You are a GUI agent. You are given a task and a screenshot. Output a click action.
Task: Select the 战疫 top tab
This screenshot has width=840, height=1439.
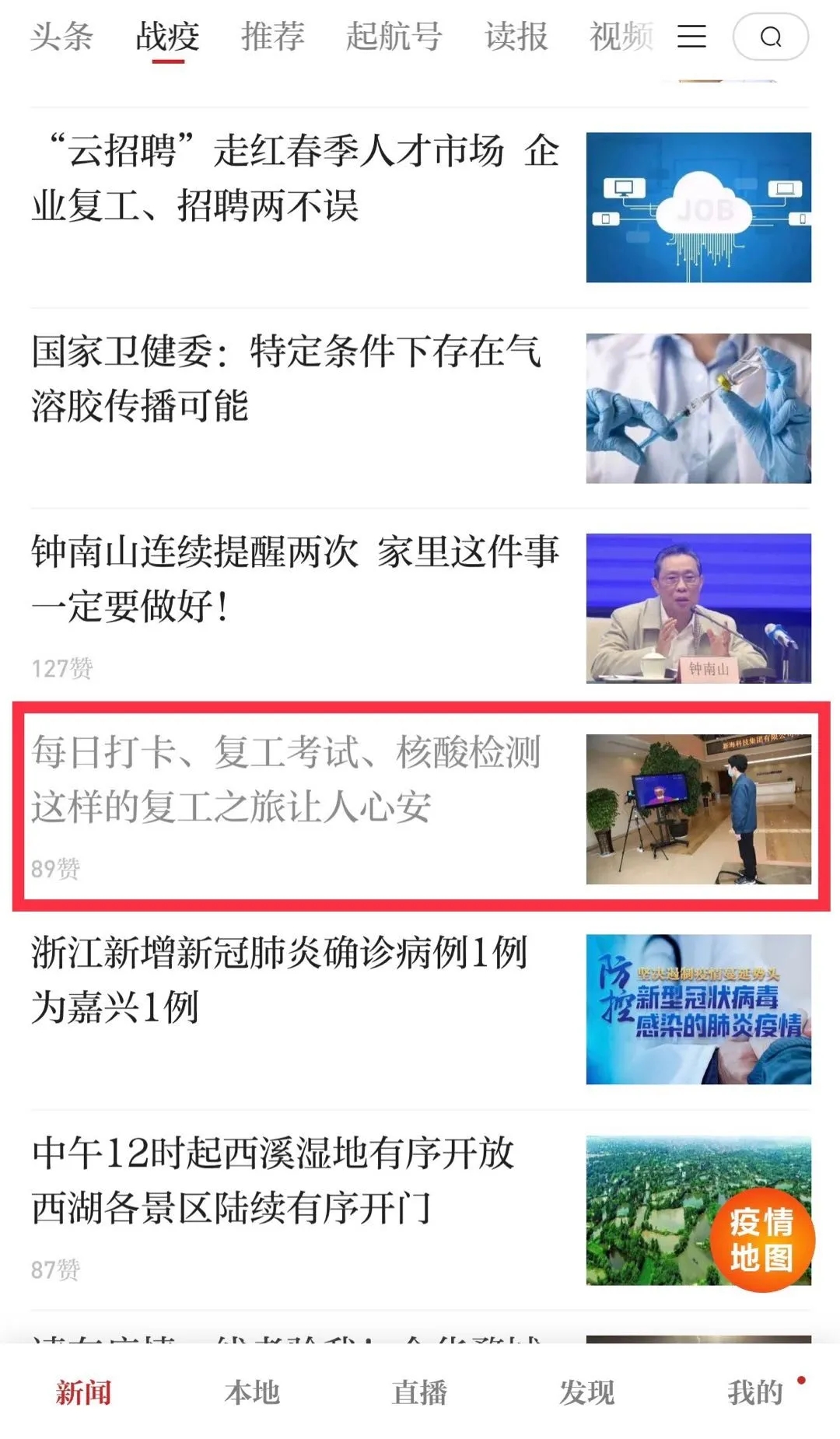167,37
